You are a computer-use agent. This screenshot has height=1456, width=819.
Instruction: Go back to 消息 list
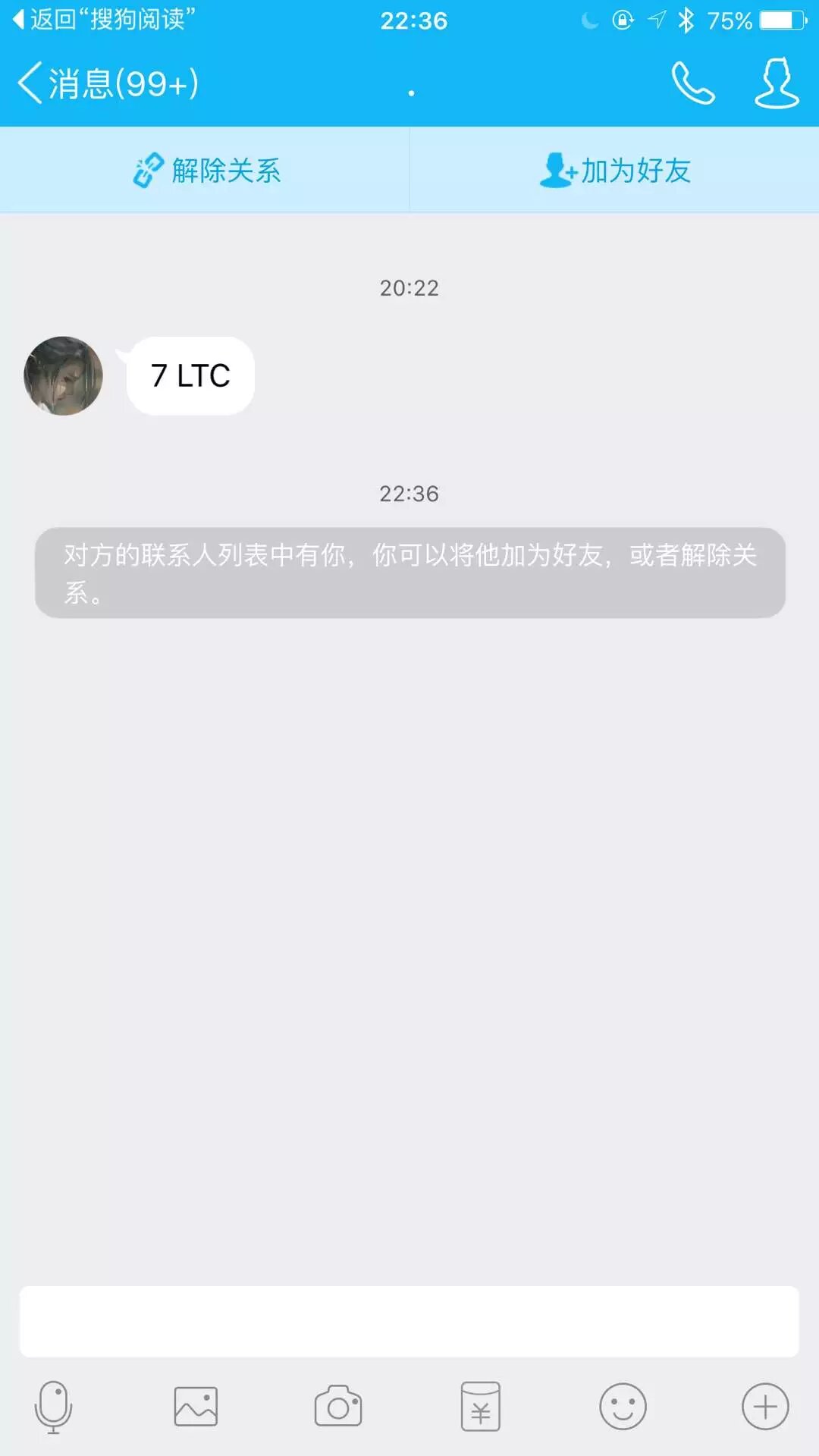click(108, 83)
